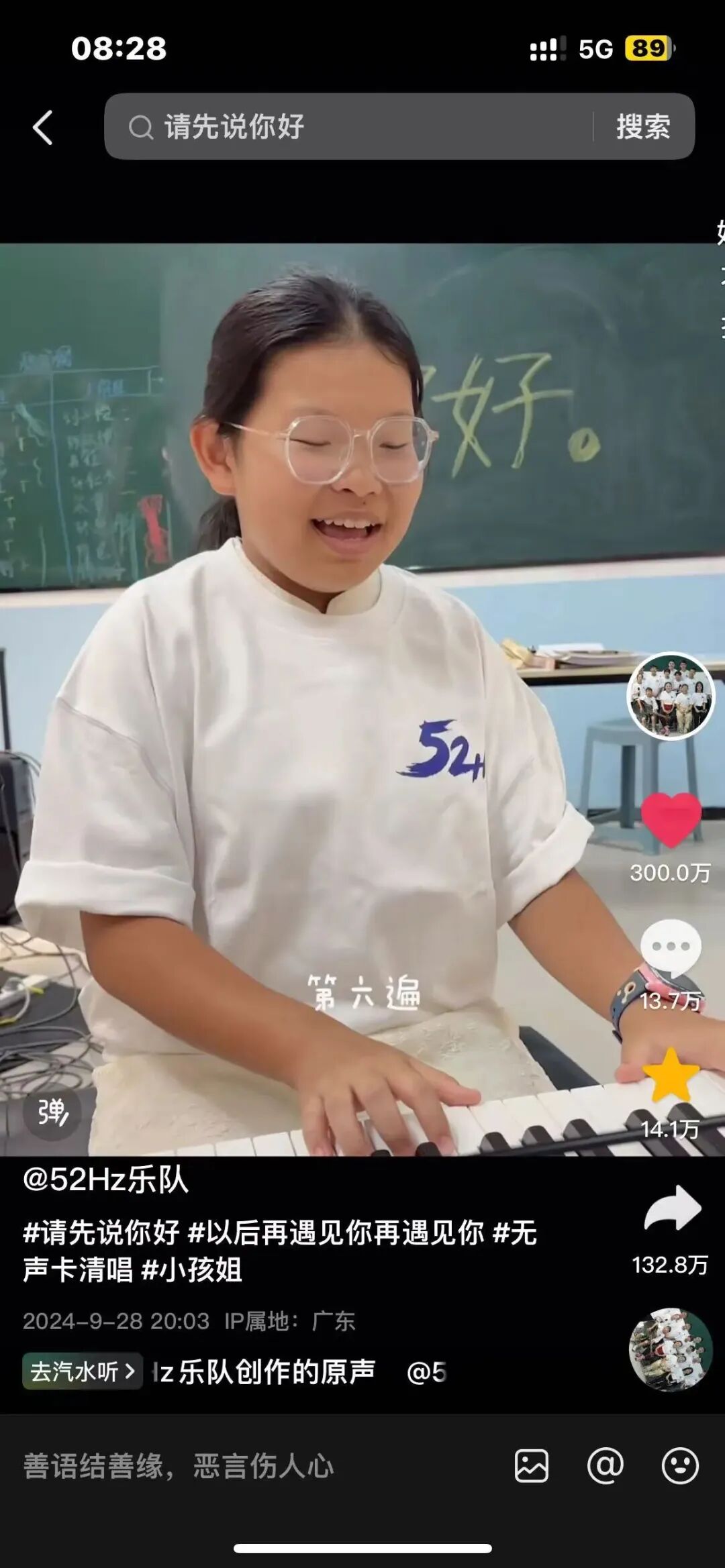Go back using the top-left arrow
The width and height of the screenshot is (725, 1568).
[43, 127]
